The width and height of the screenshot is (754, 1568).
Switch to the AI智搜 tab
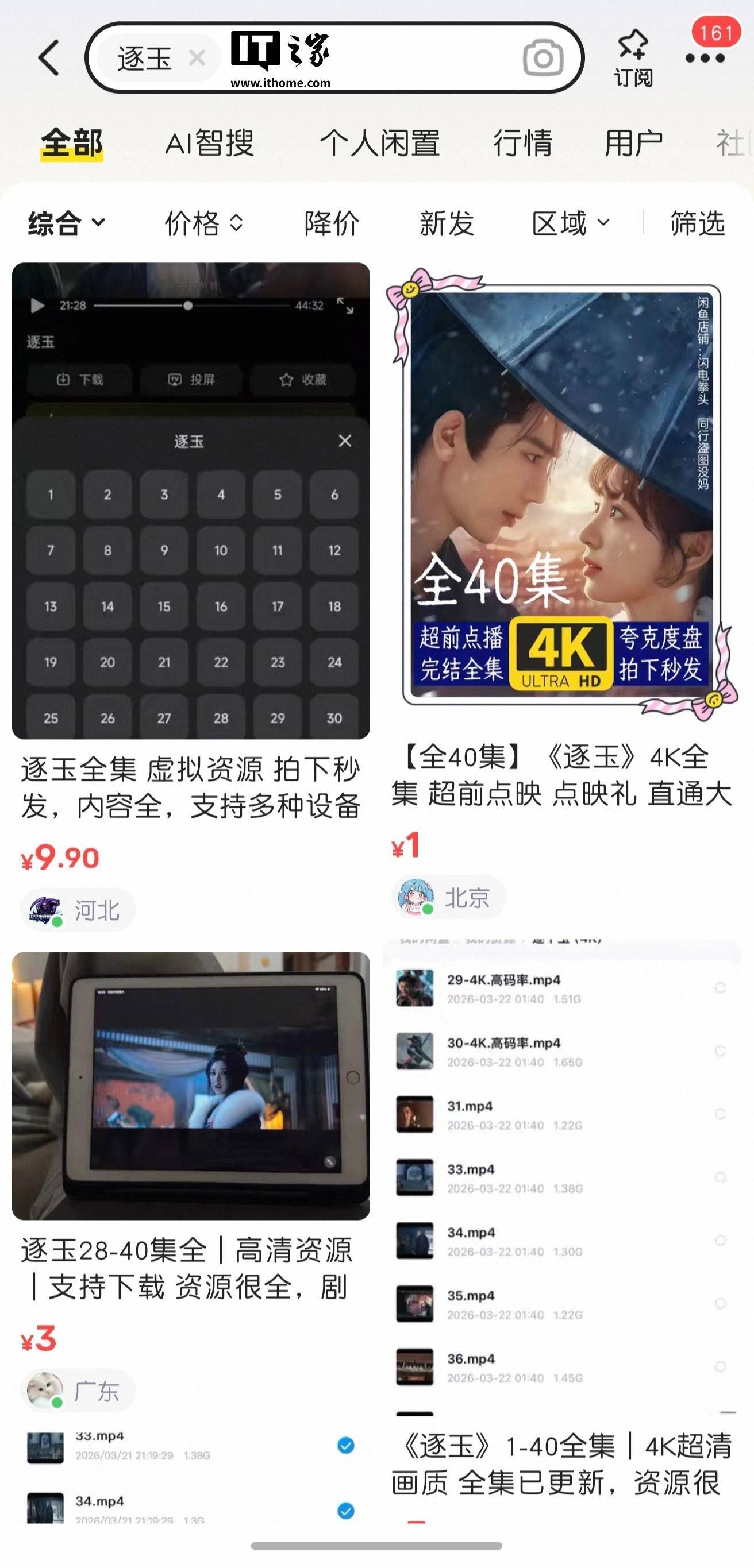tap(211, 141)
